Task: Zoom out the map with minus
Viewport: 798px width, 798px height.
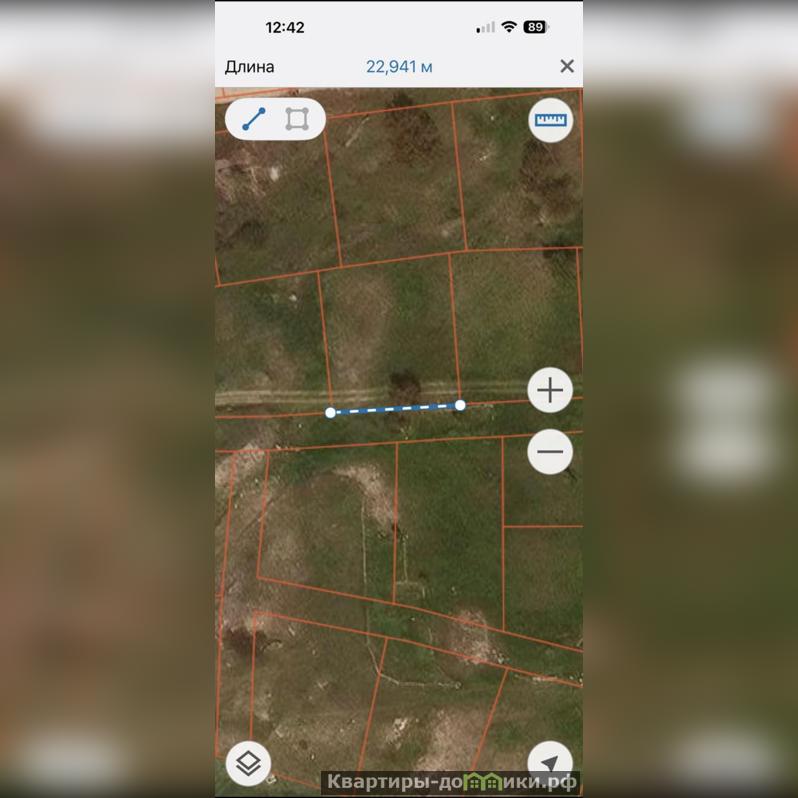Action: (550, 452)
